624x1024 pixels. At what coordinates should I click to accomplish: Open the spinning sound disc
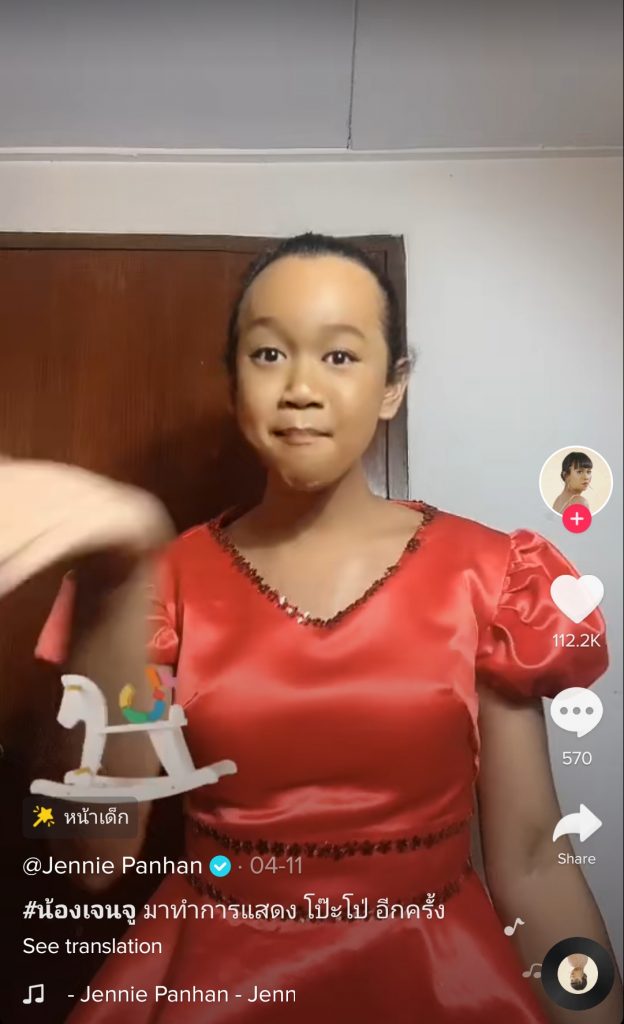tap(577, 972)
